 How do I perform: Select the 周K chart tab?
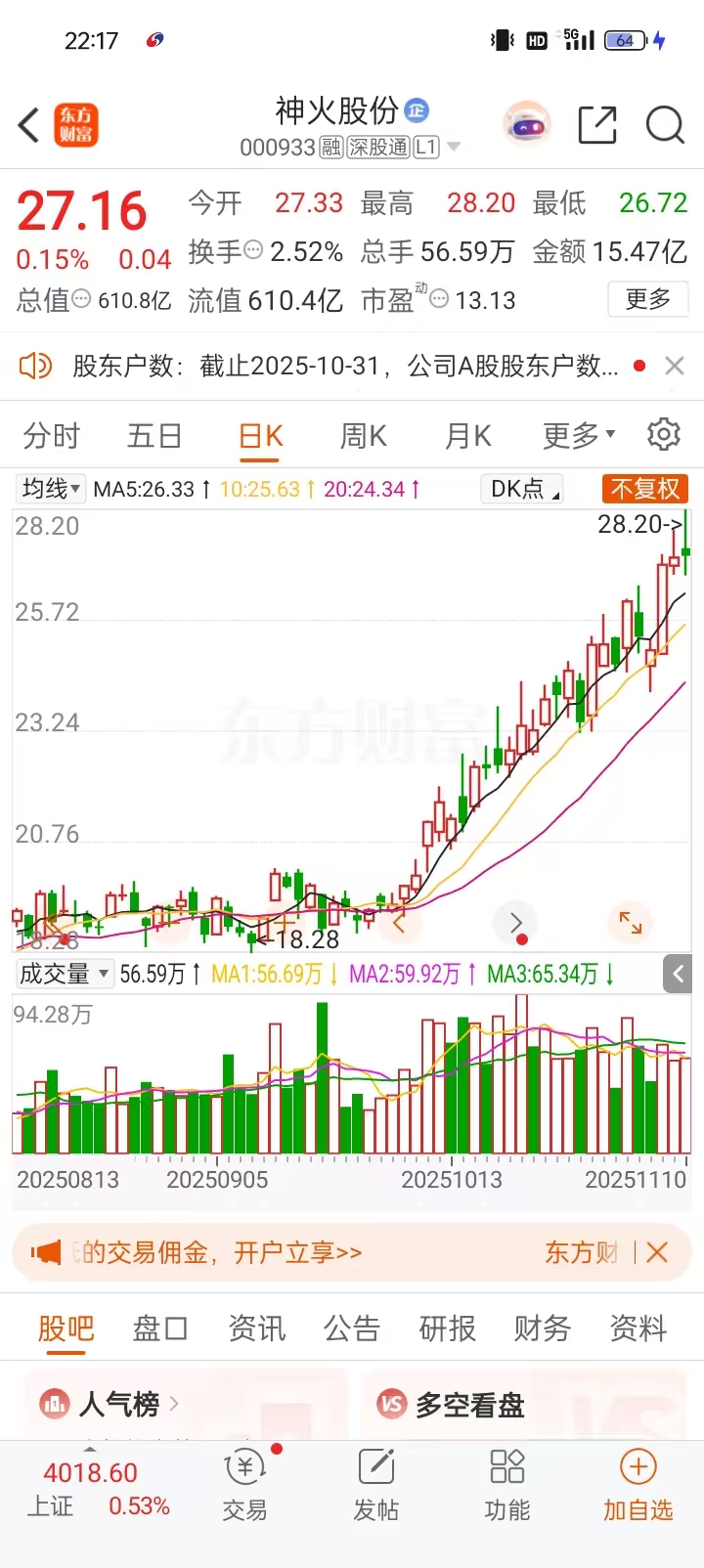click(x=363, y=435)
